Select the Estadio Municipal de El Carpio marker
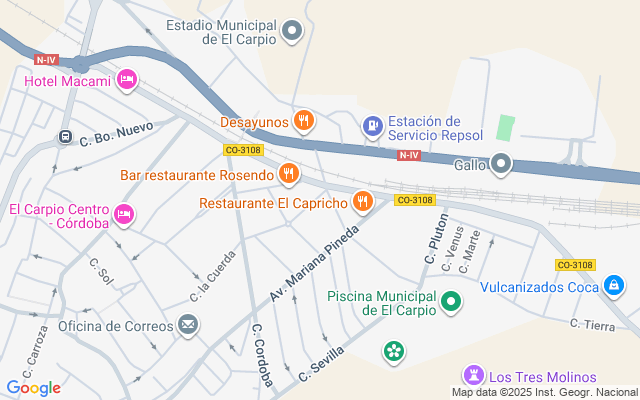 (x=293, y=32)
